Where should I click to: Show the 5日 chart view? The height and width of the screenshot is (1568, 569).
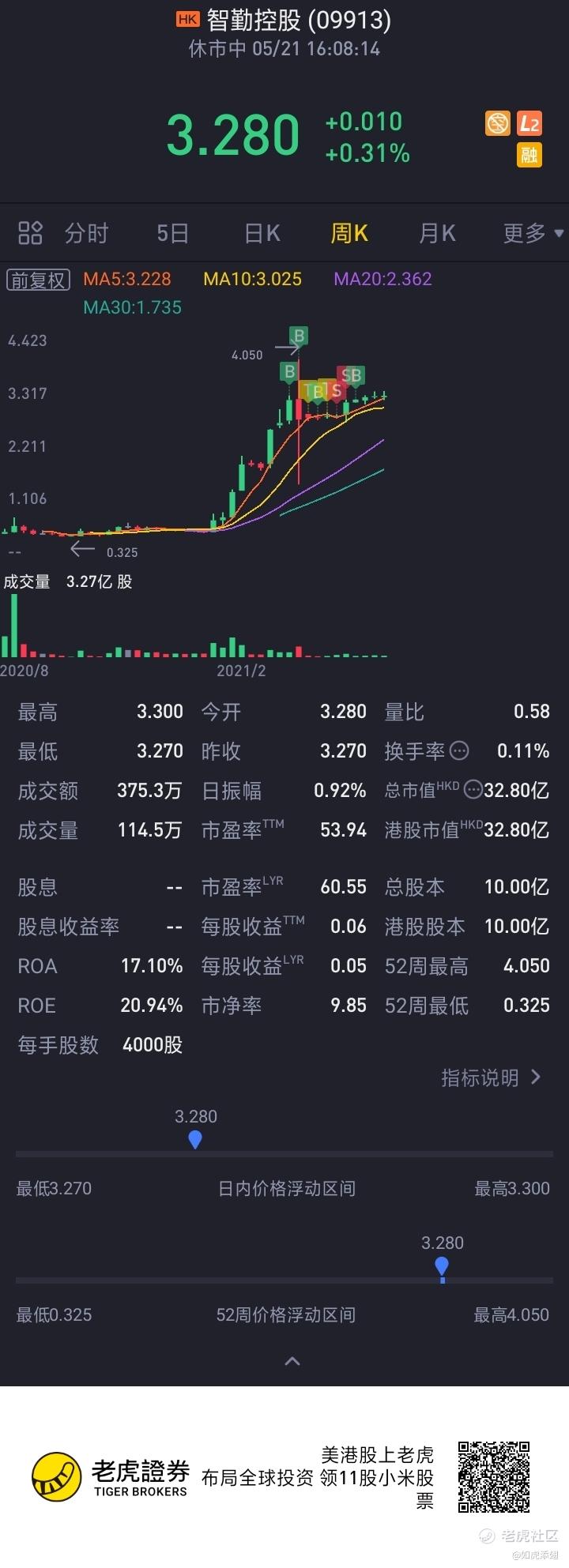click(172, 233)
